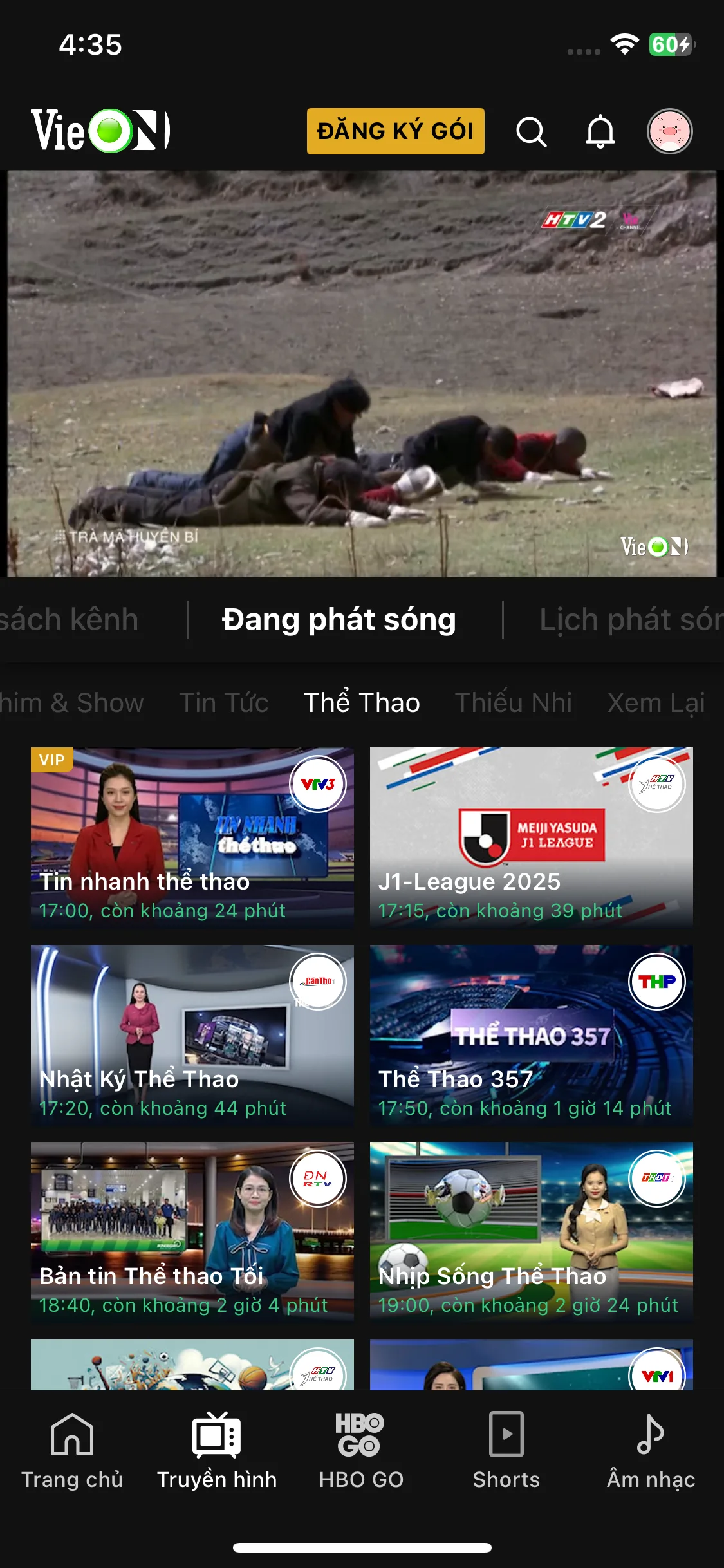Viewport: 724px width, 1568px height.
Task: Switch to the Lịch phát sóng tab
Action: pyautogui.click(x=629, y=620)
